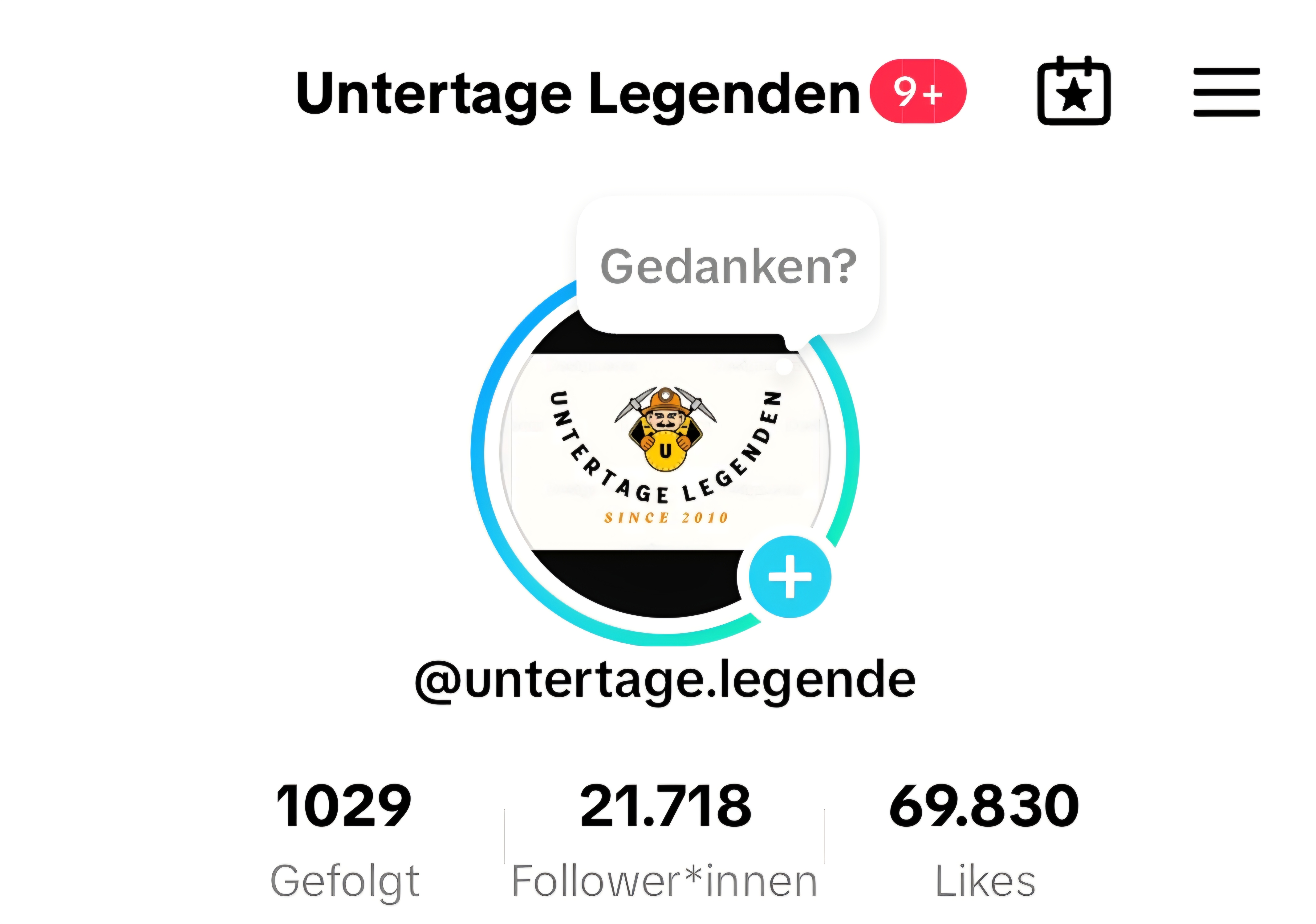Image resolution: width=1316 pixels, height=924 pixels.
Task: Add a thought in the Gedanken bubble
Action: (727, 266)
